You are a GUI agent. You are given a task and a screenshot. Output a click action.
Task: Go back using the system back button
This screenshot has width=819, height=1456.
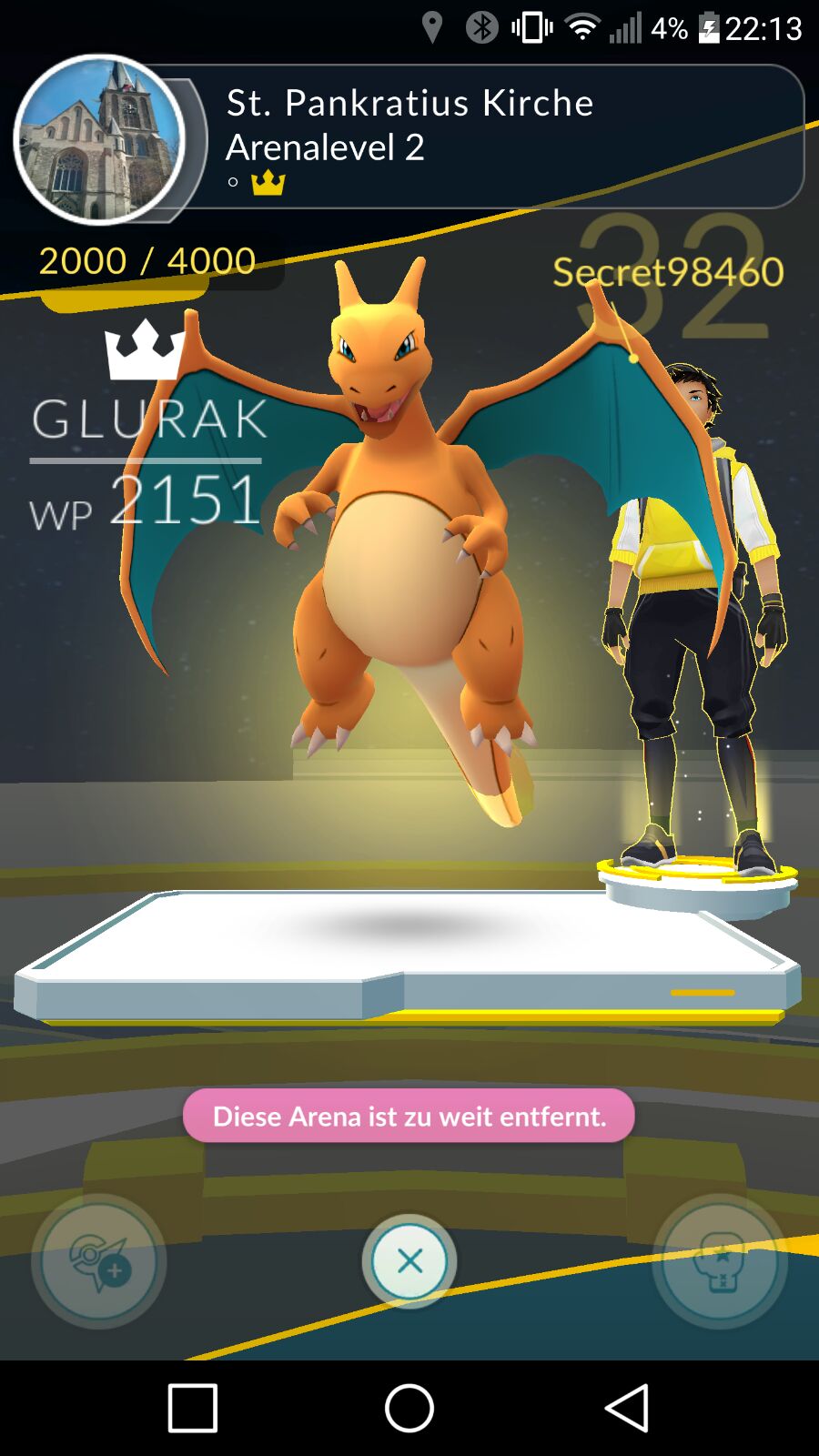pos(627,1409)
